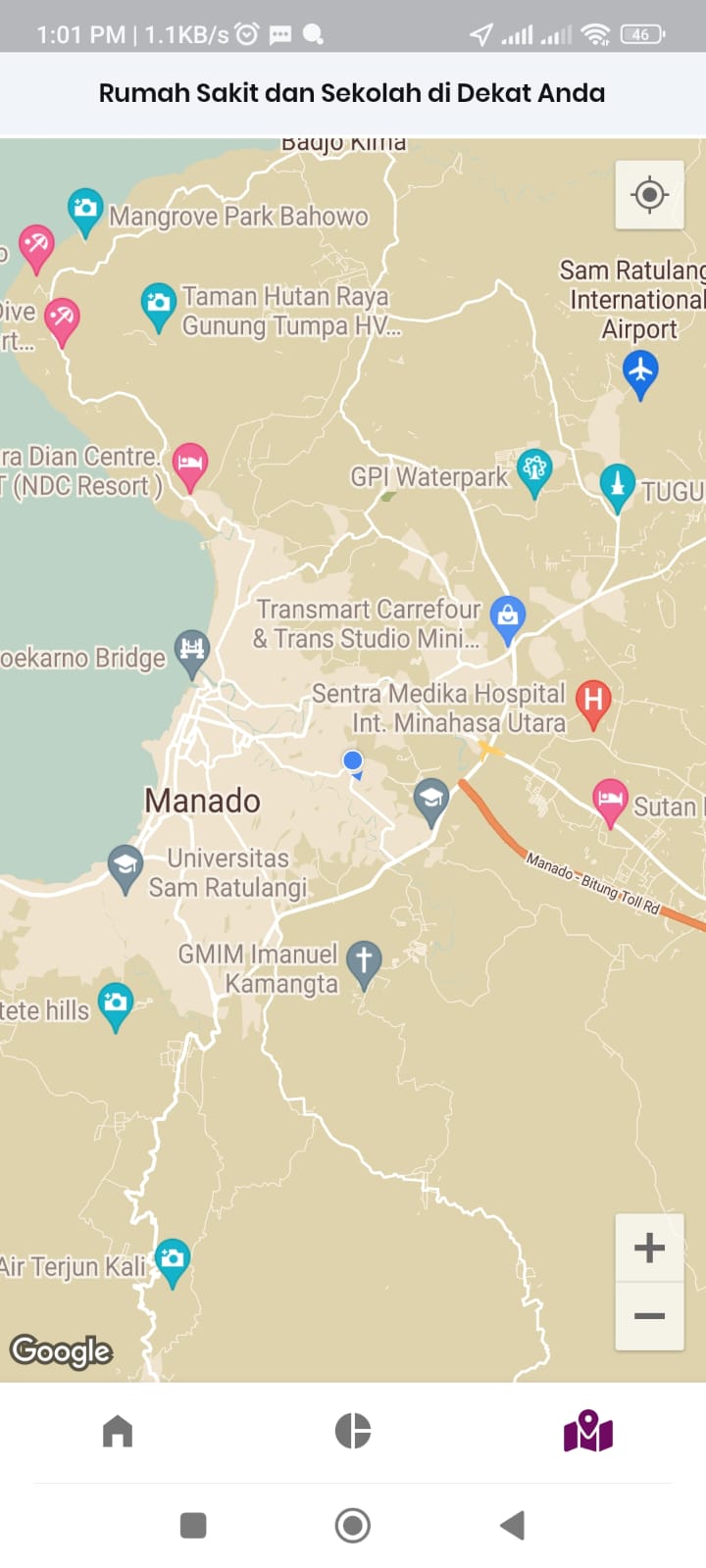
Task: Zoom in on the map
Action: (649, 1248)
